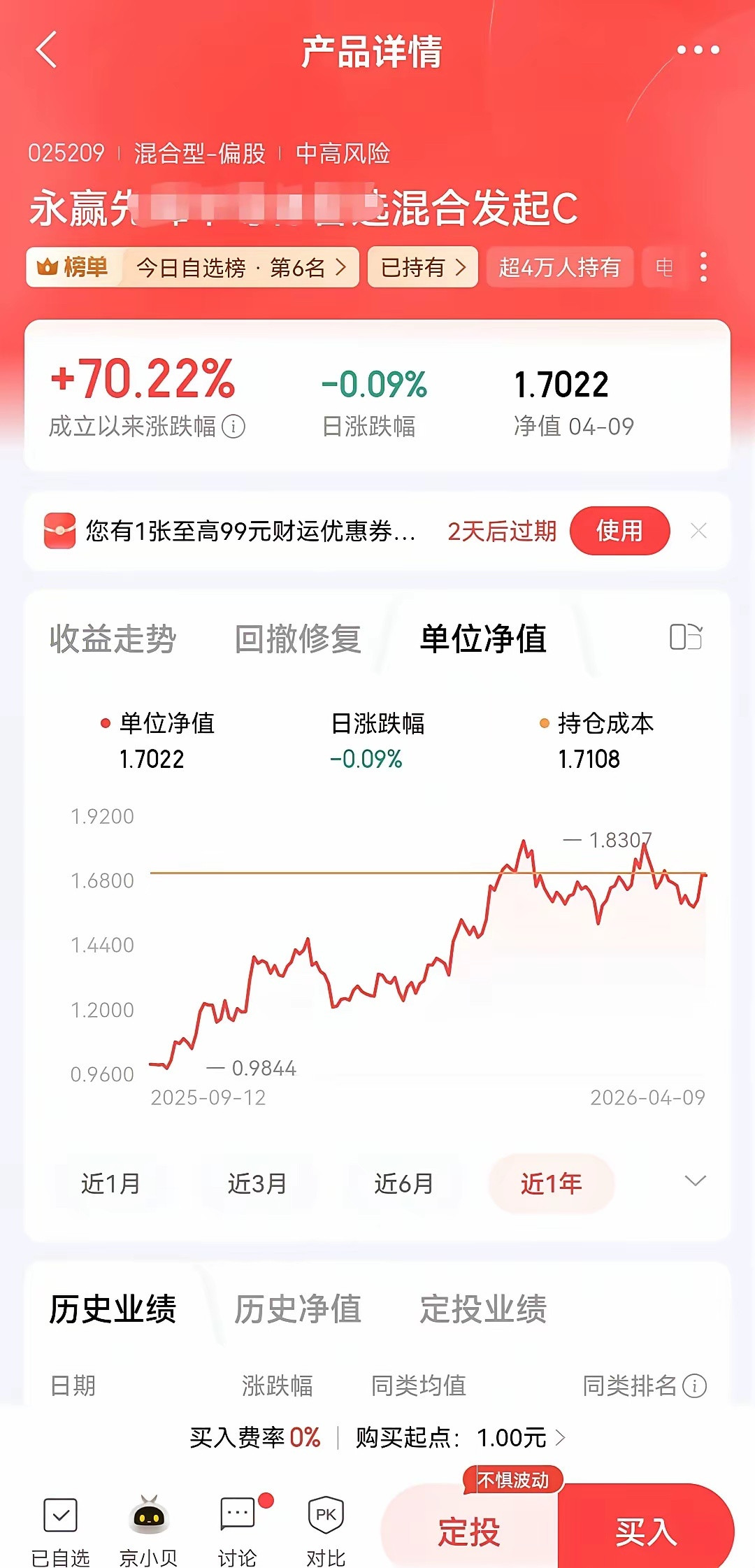
Task: Tap the info icon beside 成立以来涨跌幅
Action: (x=235, y=426)
